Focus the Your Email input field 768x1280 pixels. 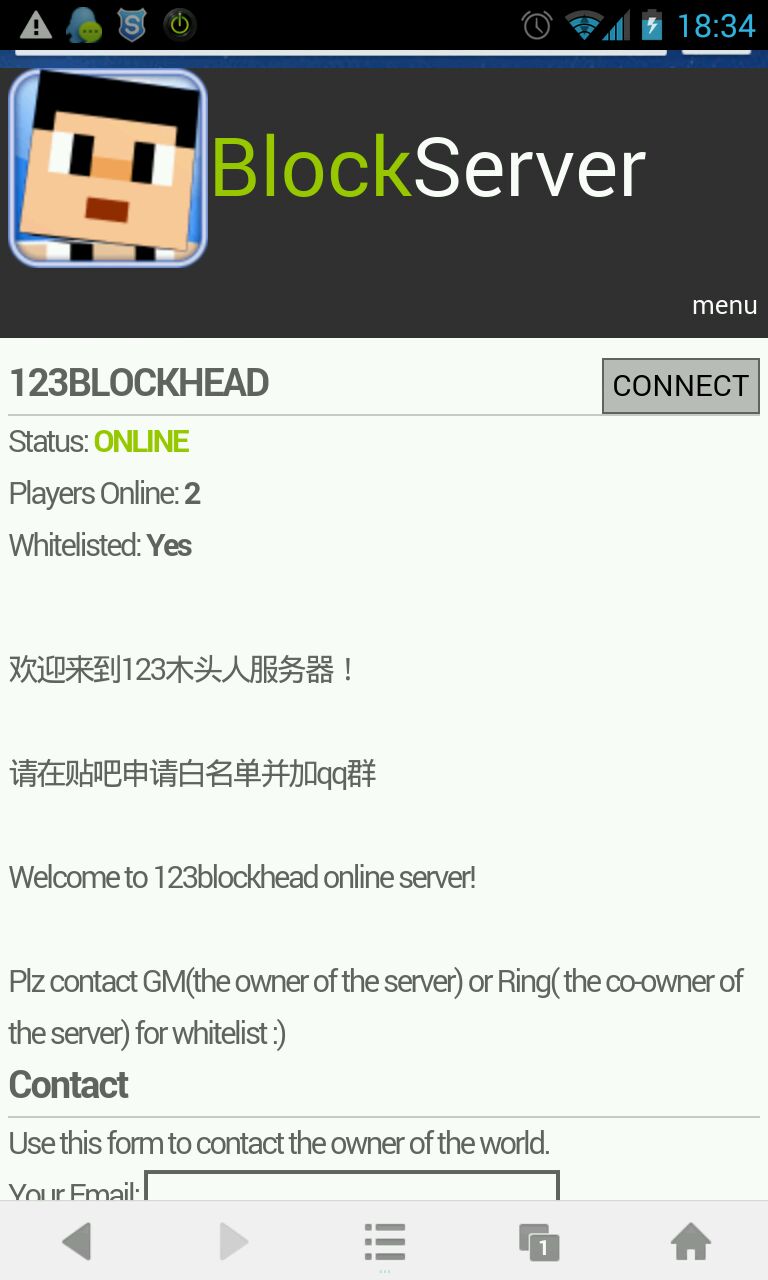pos(352,1186)
